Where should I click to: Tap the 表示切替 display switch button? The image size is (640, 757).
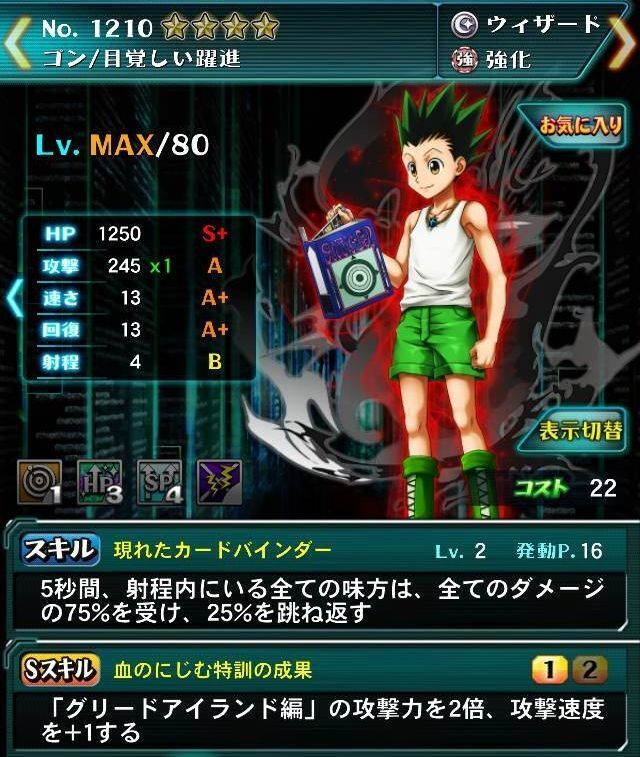(x=581, y=432)
